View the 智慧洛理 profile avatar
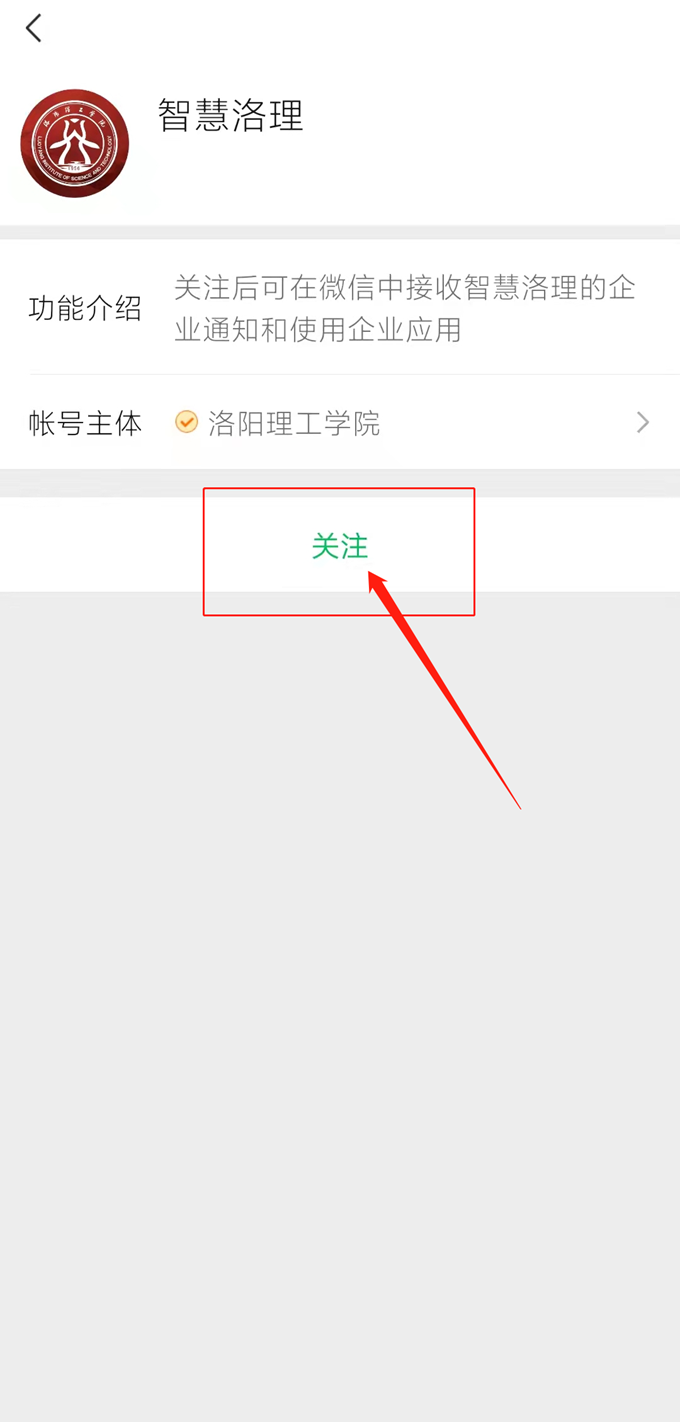Image resolution: width=680 pixels, height=1422 pixels. click(x=75, y=143)
